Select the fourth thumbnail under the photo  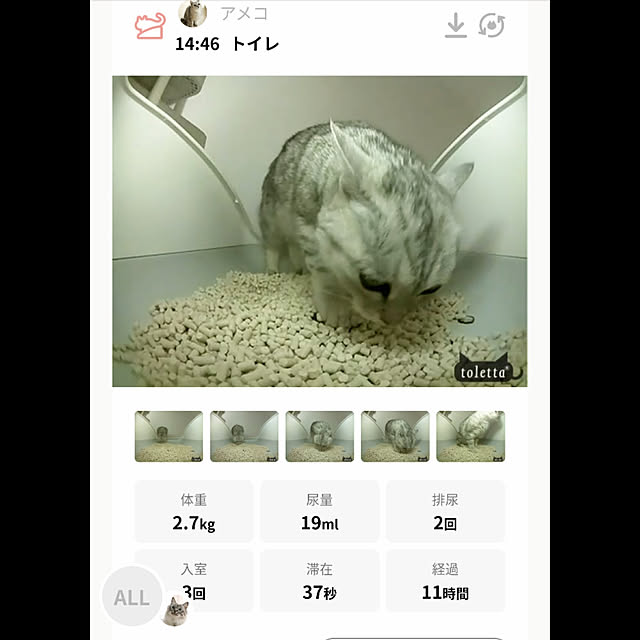tap(395, 436)
